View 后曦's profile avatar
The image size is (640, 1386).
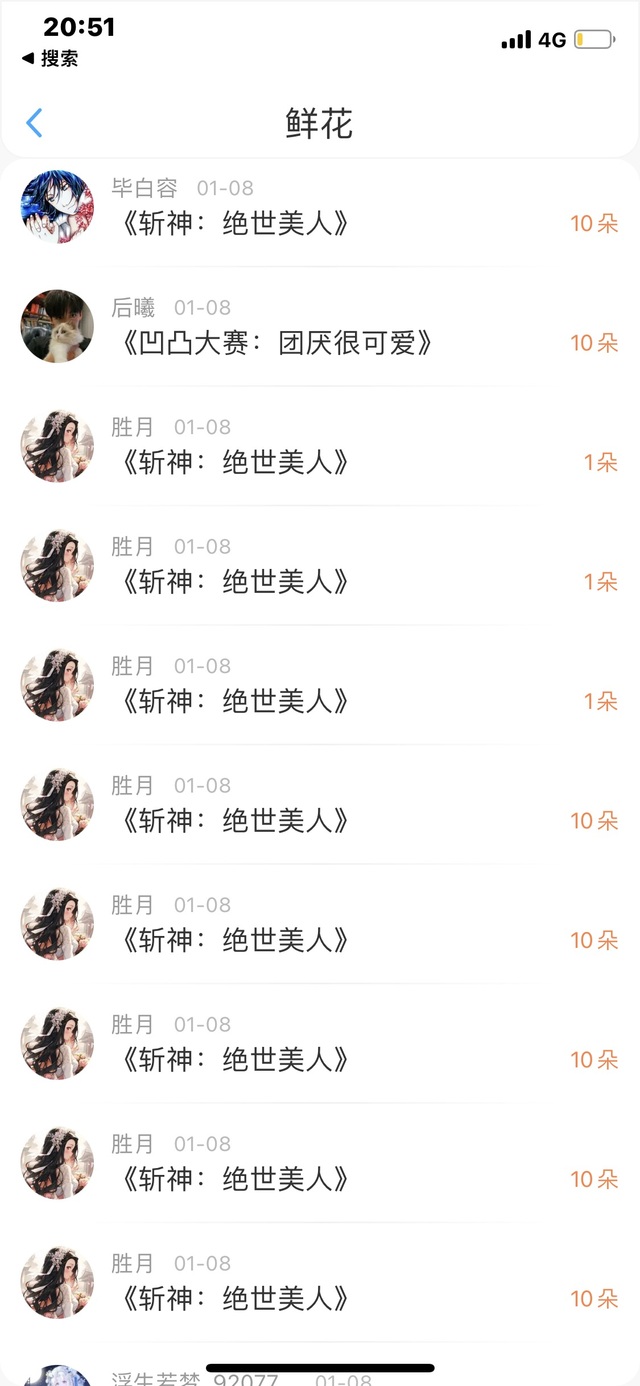tap(57, 326)
